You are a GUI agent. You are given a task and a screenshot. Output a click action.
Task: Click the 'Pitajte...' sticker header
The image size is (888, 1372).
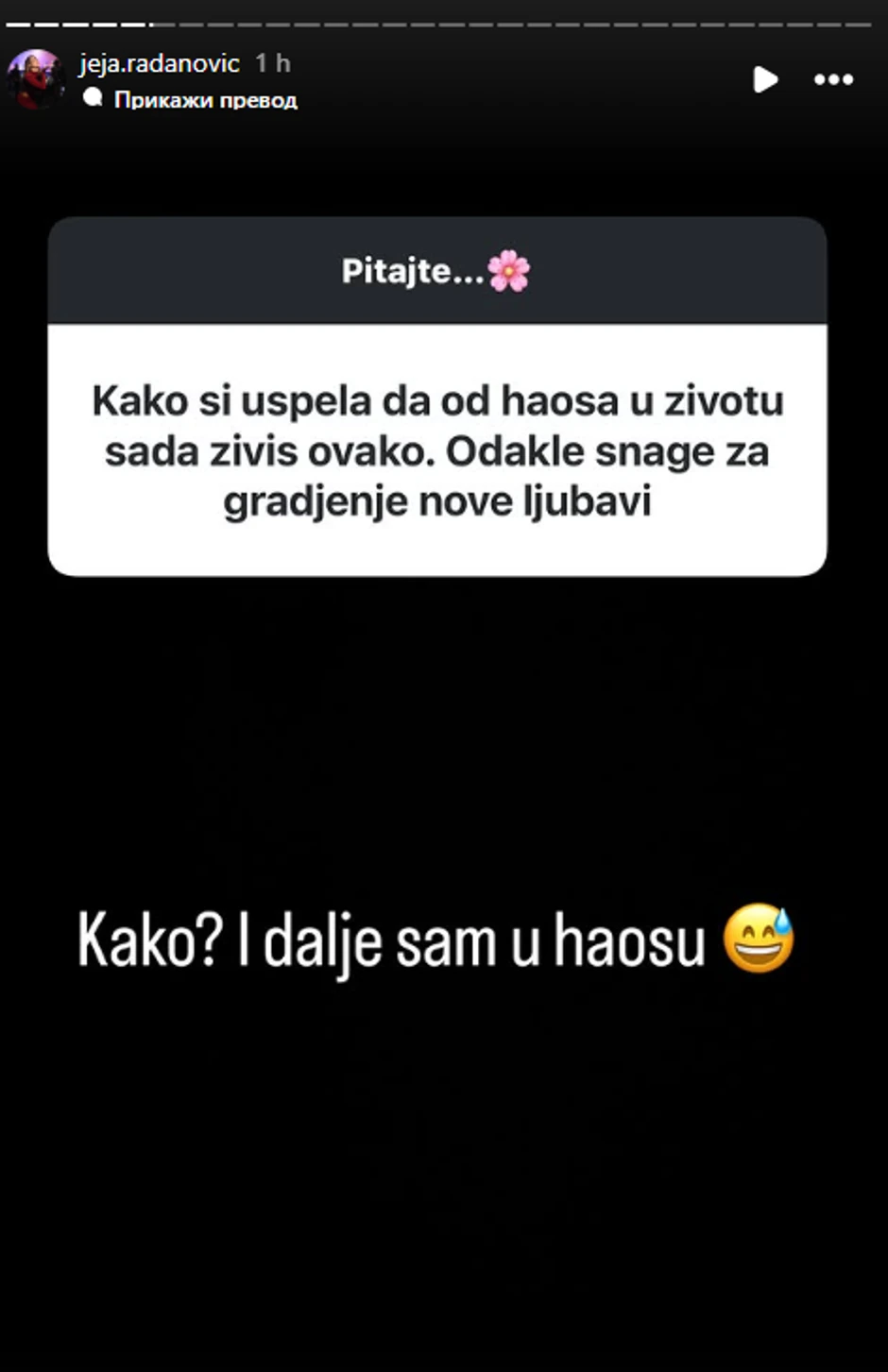pyautogui.click(x=416, y=269)
